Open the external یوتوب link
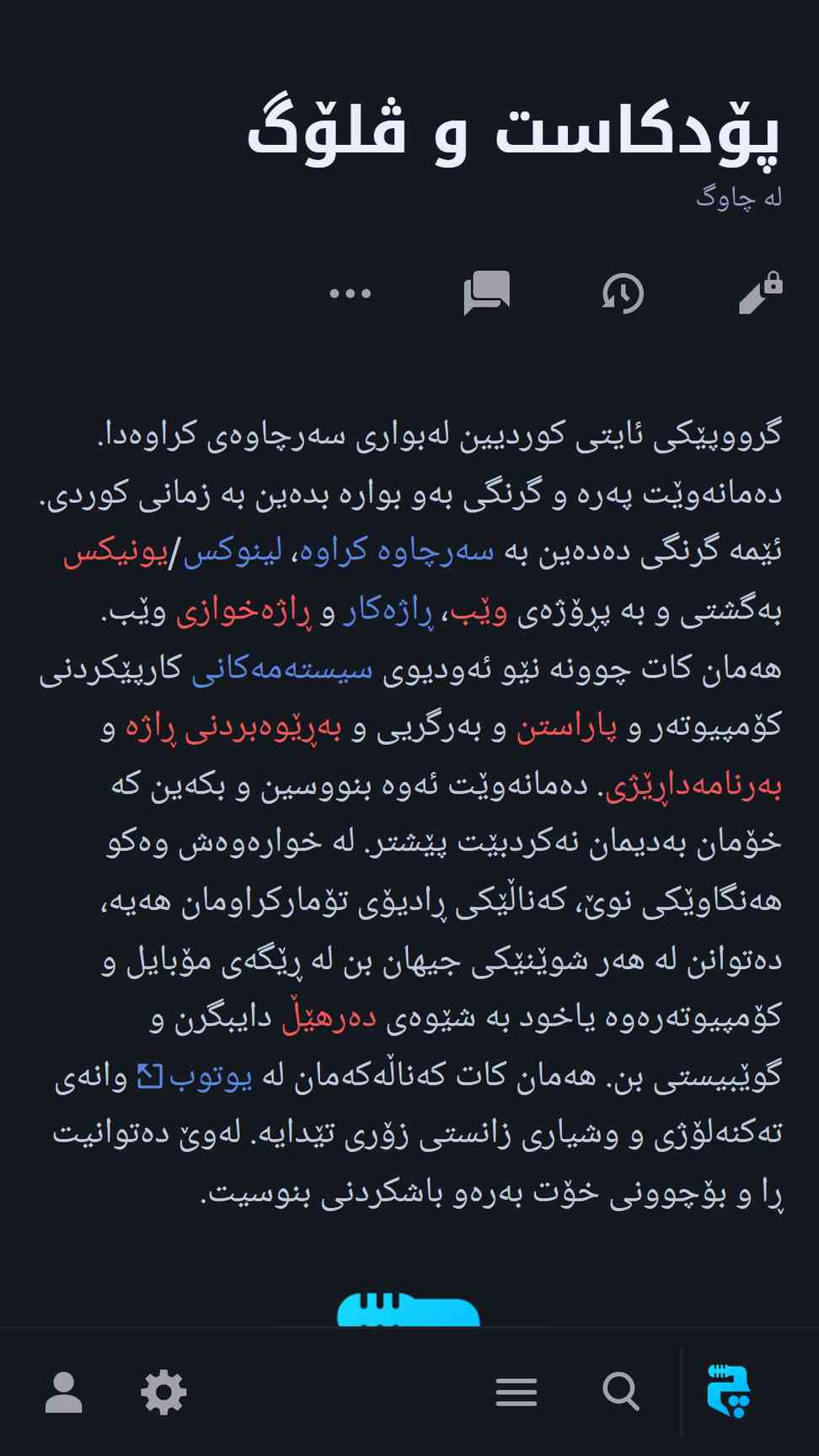The width and height of the screenshot is (819, 1456). click(195, 1077)
